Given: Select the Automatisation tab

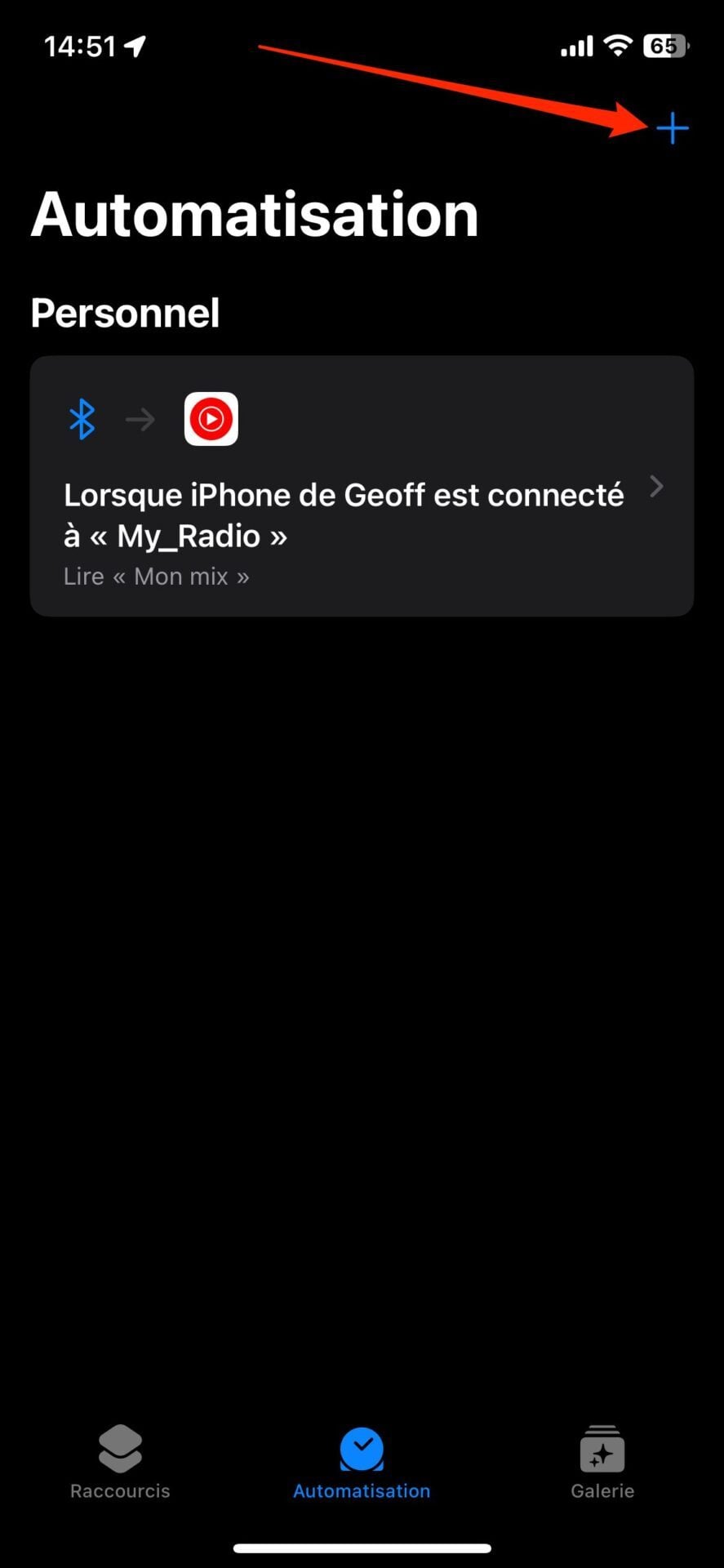Looking at the screenshot, I should [362, 1462].
